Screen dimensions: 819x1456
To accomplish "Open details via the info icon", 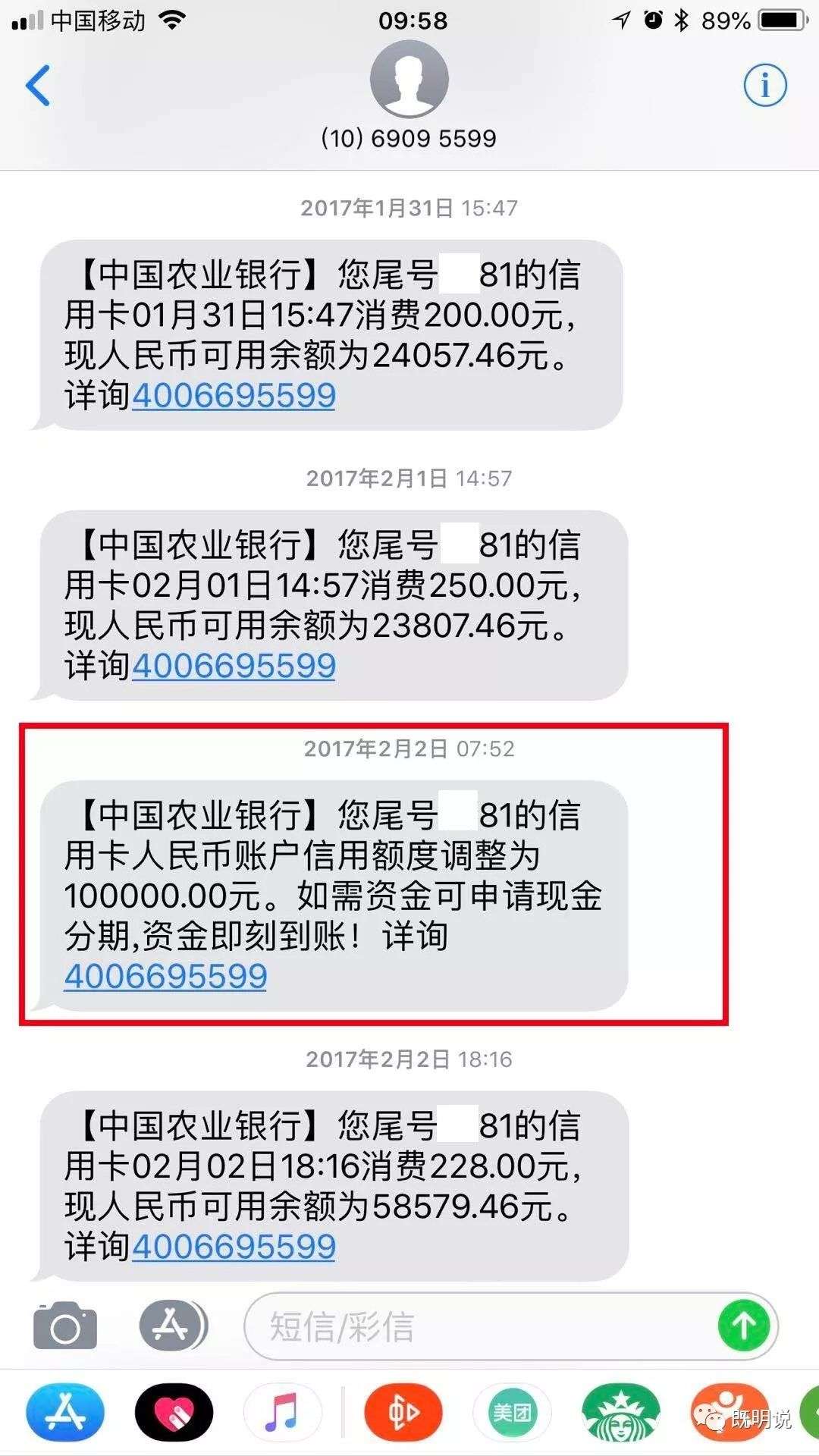I will [764, 85].
